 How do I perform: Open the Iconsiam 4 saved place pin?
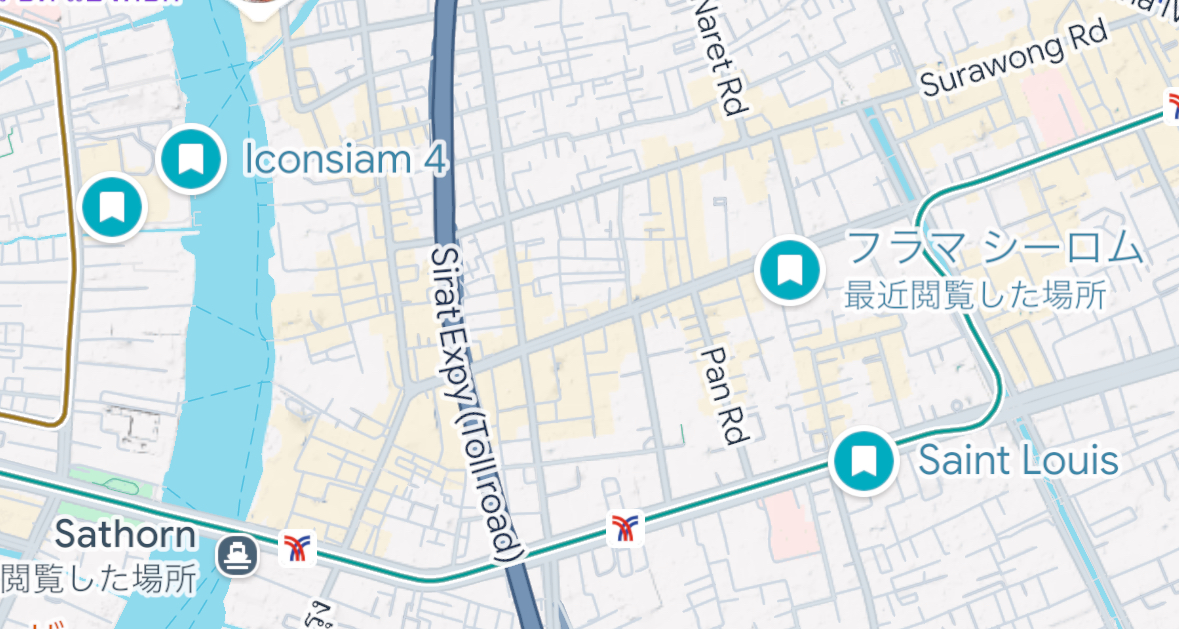190,159
